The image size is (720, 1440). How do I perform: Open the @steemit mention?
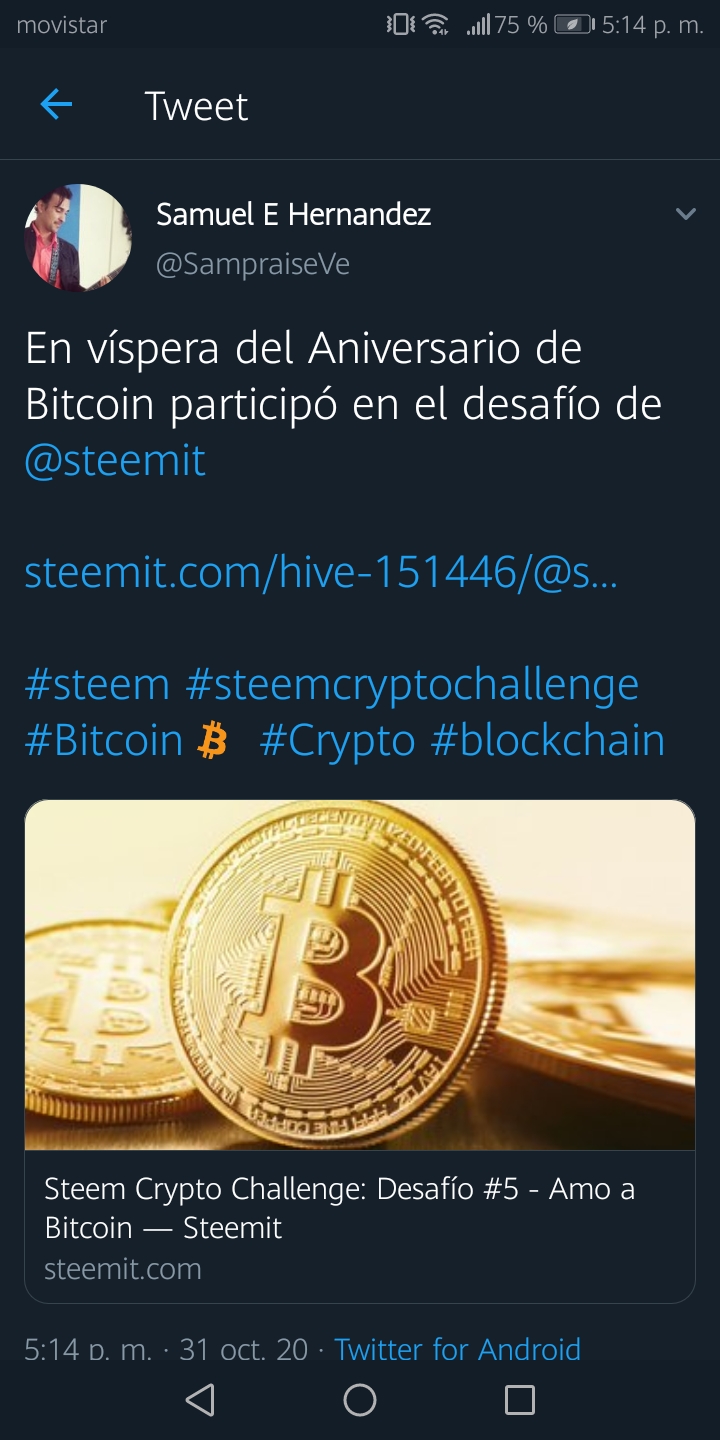(115, 461)
